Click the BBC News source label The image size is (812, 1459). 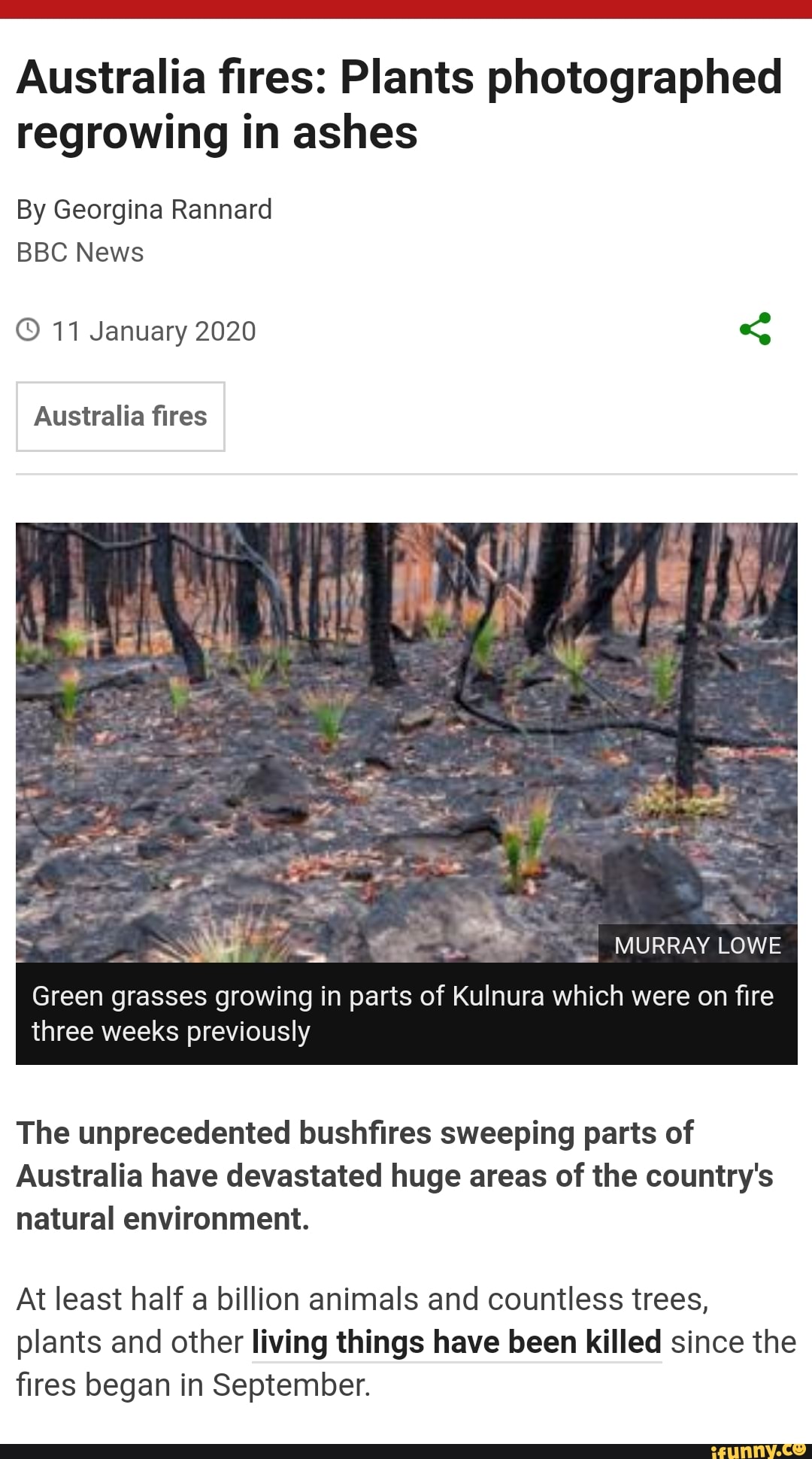click(x=80, y=252)
